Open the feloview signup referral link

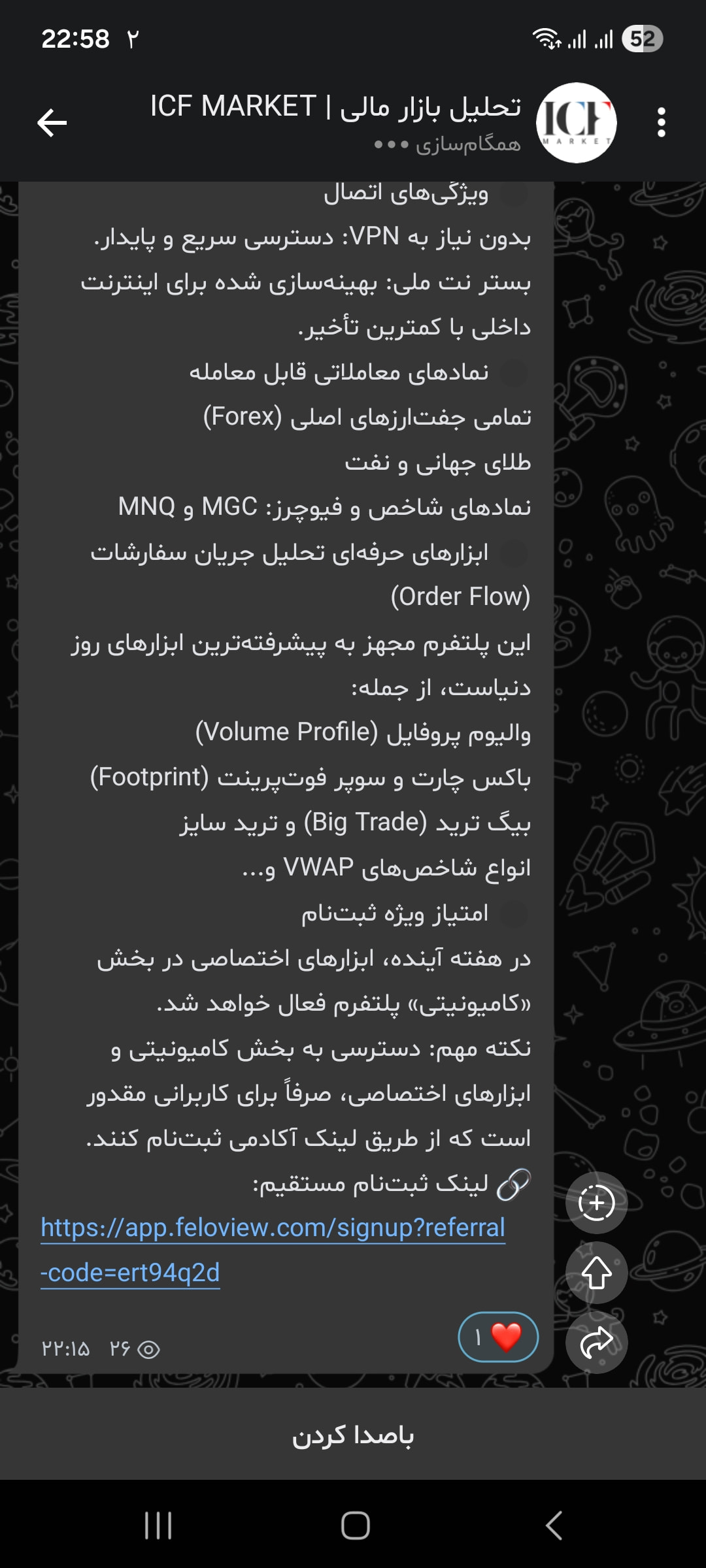click(x=273, y=1250)
